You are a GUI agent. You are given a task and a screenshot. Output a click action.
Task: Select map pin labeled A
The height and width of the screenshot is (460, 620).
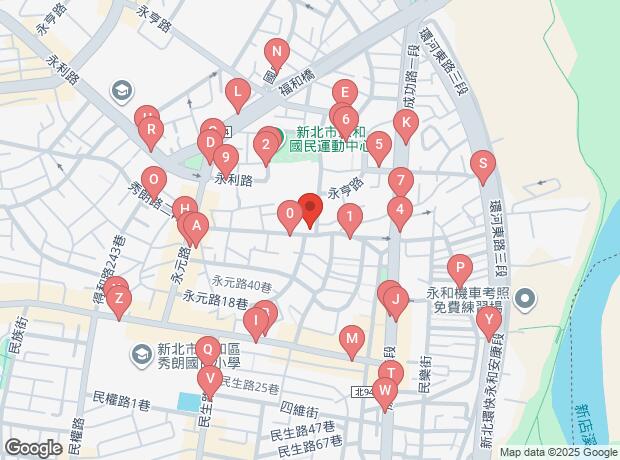(x=196, y=228)
